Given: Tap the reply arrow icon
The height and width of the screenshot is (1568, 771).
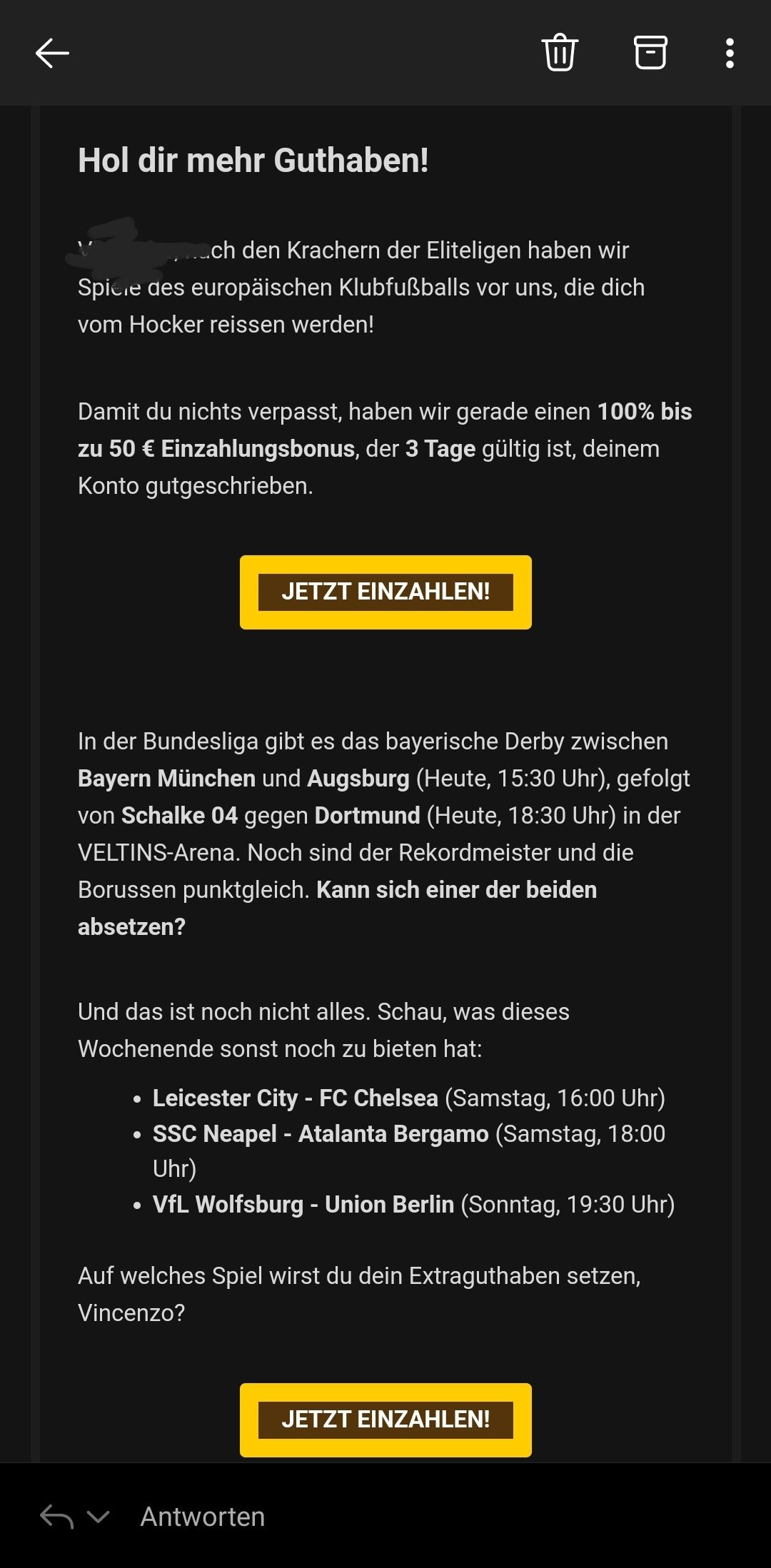Looking at the screenshot, I should (x=56, y=1517).
